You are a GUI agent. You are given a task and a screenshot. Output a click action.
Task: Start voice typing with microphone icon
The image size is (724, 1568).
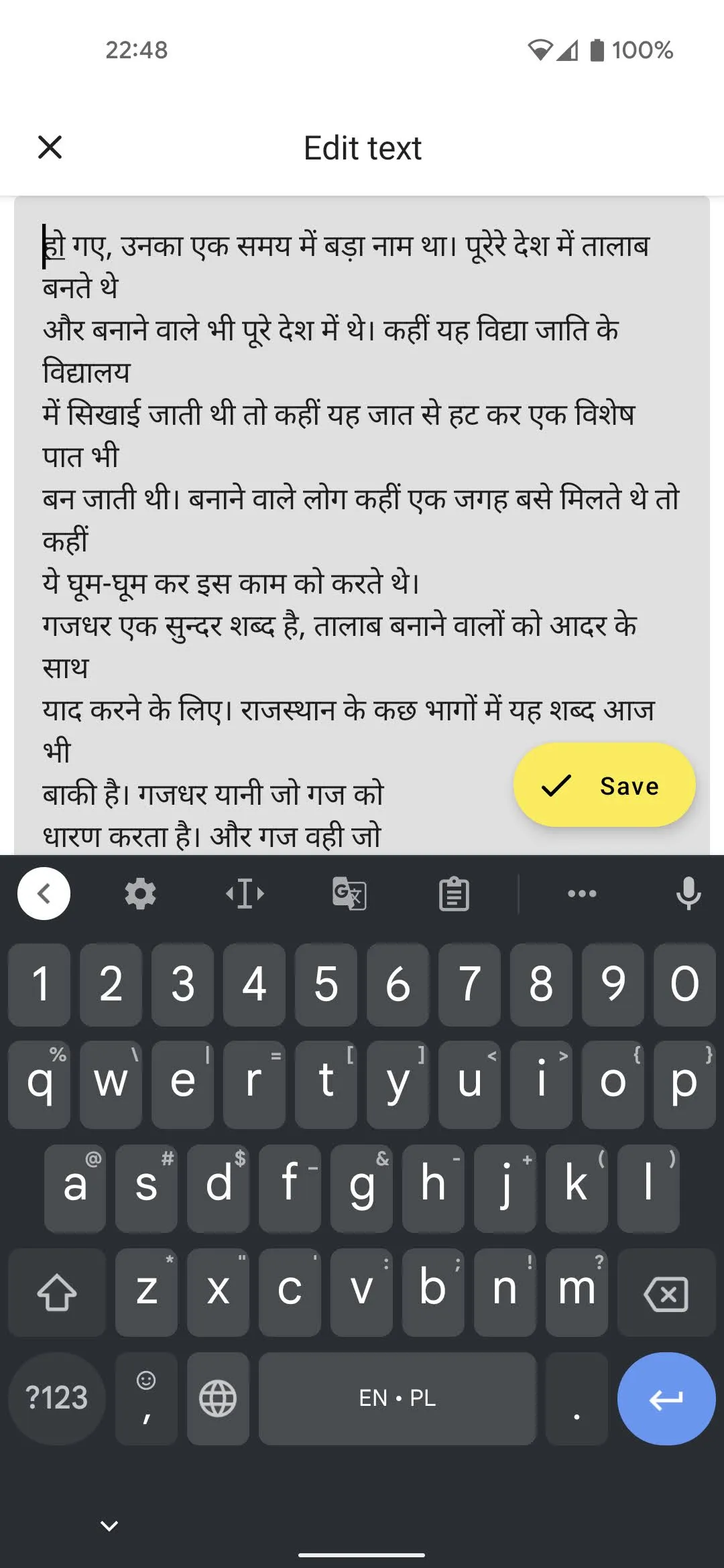pyautogui.click(x=687, y=893)
